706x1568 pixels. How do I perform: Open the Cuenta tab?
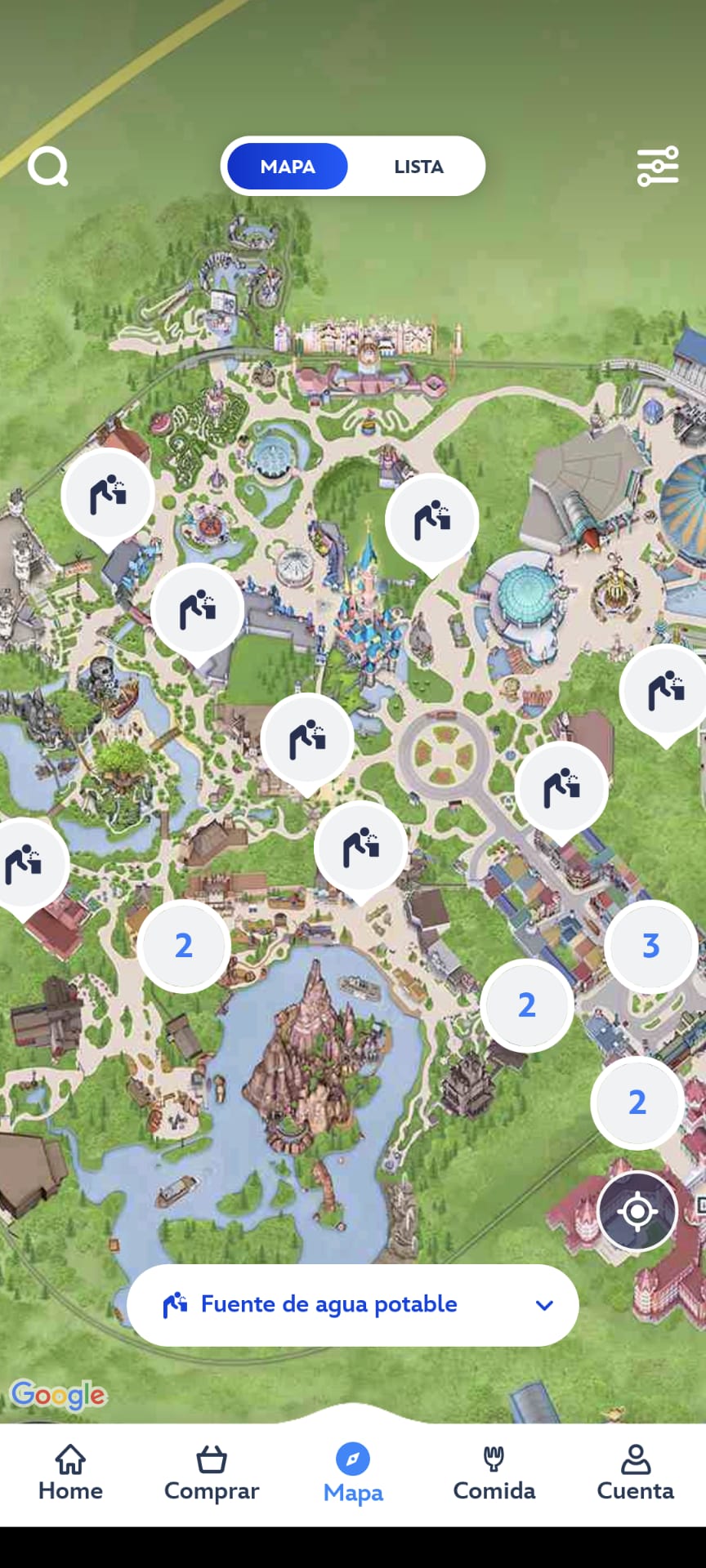[x=635, y=1474]
